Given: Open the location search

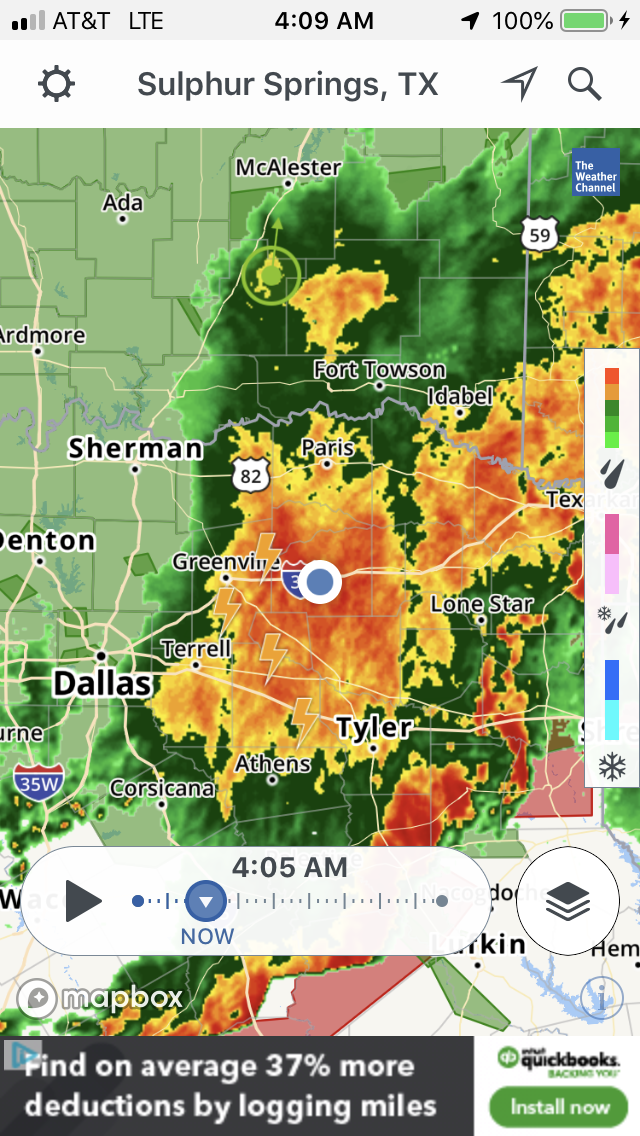Looking at the screenshot, I should click(x=584, y=84).
